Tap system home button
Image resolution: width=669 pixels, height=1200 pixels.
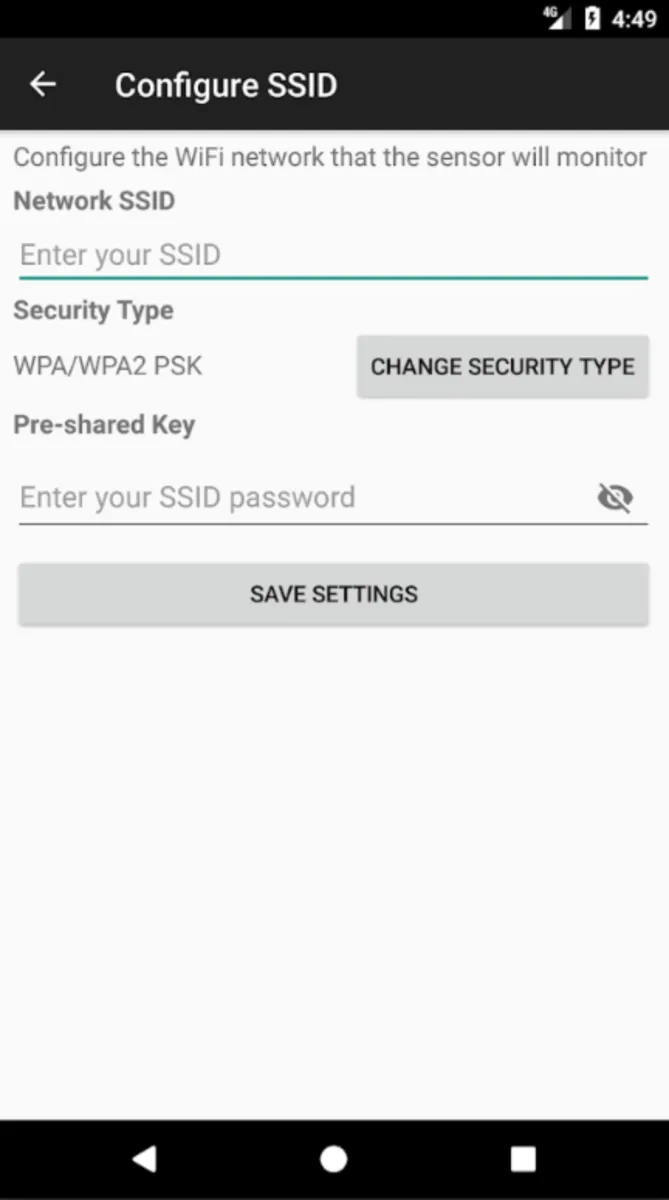tap(333, 1159)
